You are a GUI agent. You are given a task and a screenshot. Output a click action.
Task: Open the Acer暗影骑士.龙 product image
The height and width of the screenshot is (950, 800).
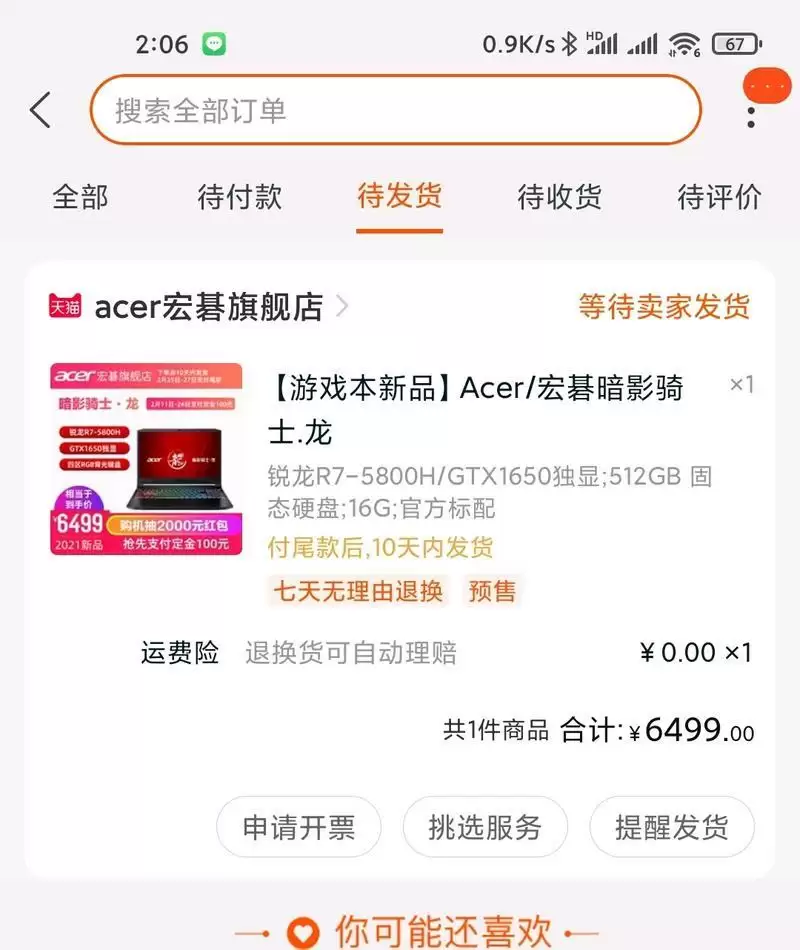click(x=147, y=459)
